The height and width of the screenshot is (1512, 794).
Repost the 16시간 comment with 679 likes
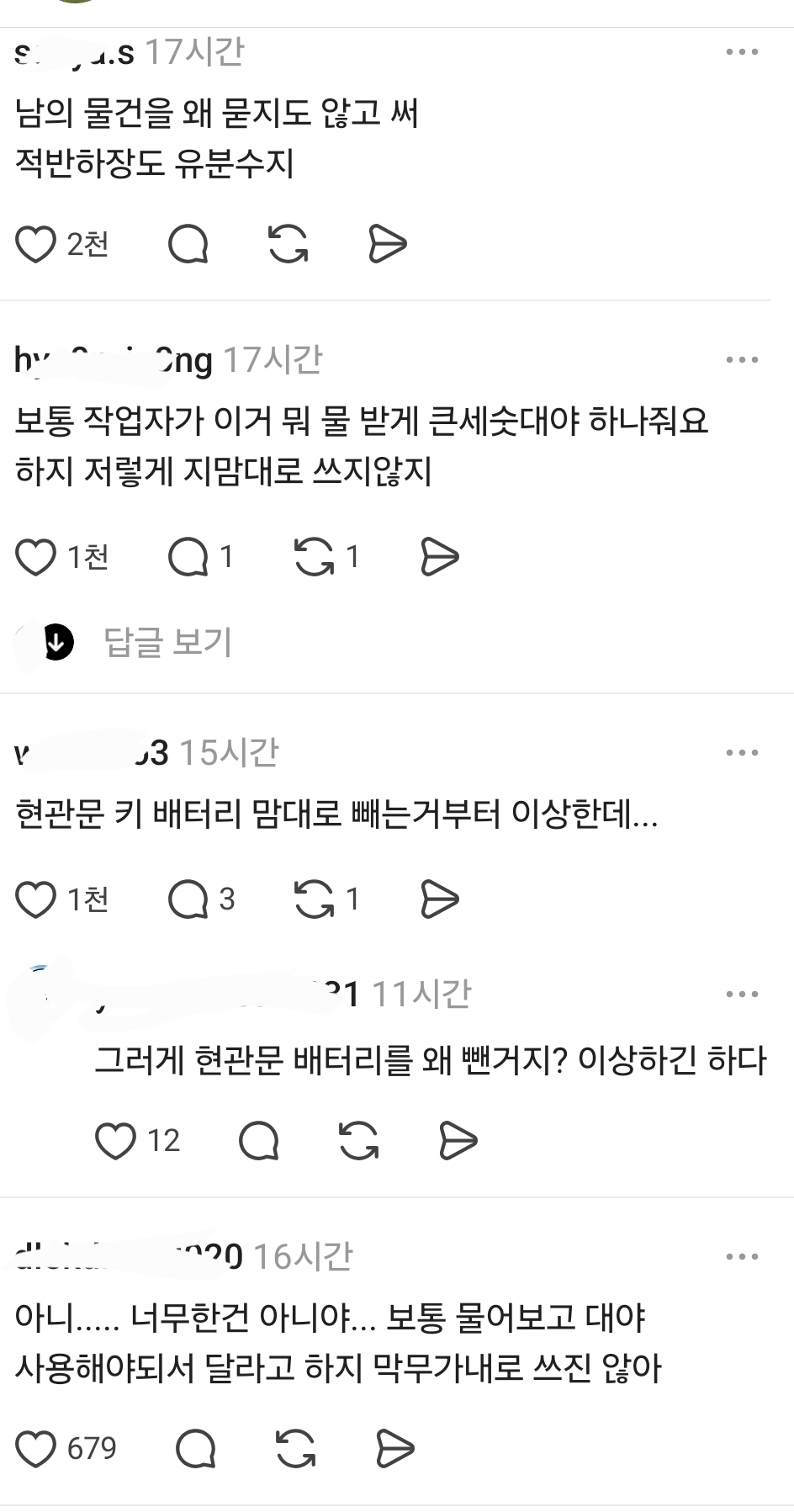(296, 1449)
